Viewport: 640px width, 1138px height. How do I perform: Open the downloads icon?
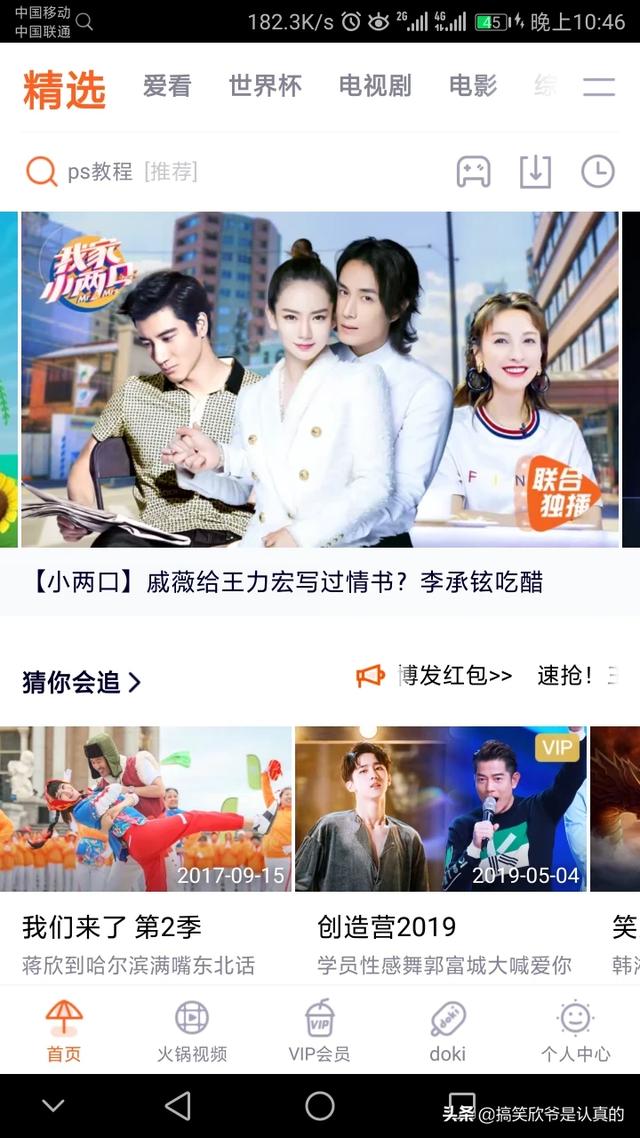(535, 172)
